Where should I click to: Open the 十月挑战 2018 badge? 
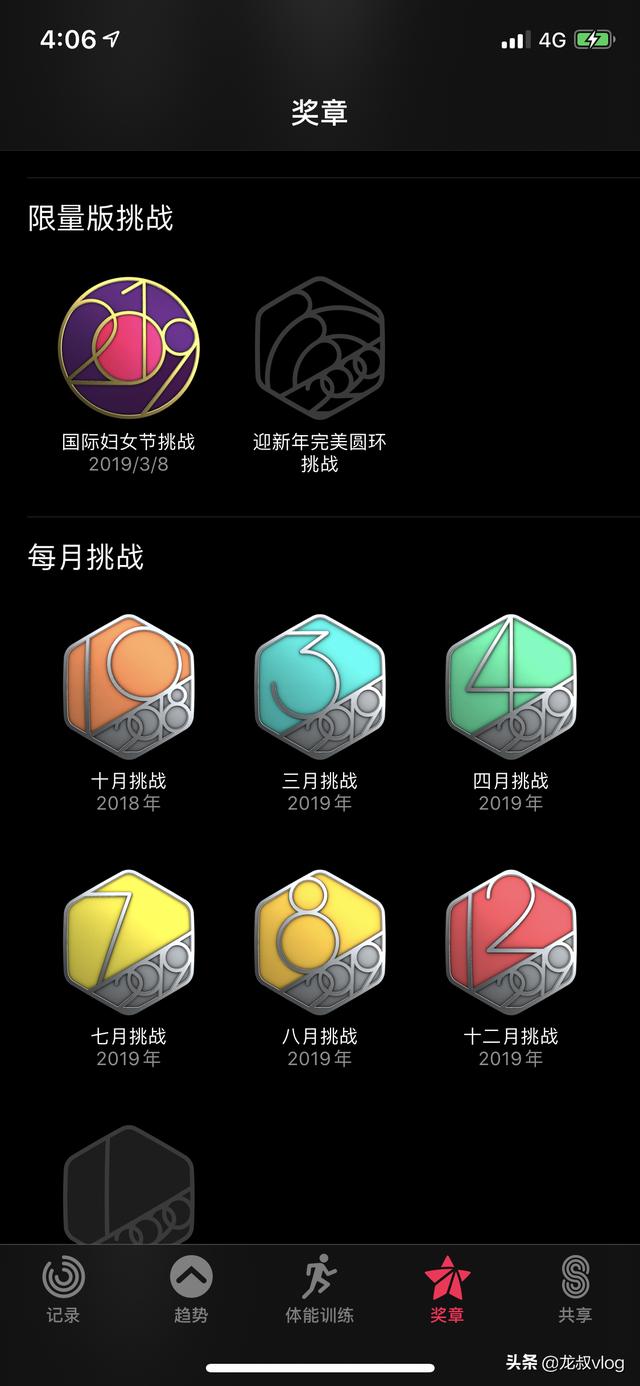128,687
